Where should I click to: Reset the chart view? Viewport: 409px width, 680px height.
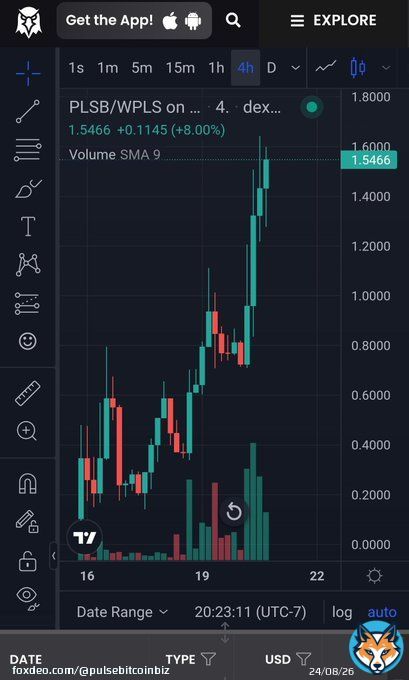coord(234,512)
